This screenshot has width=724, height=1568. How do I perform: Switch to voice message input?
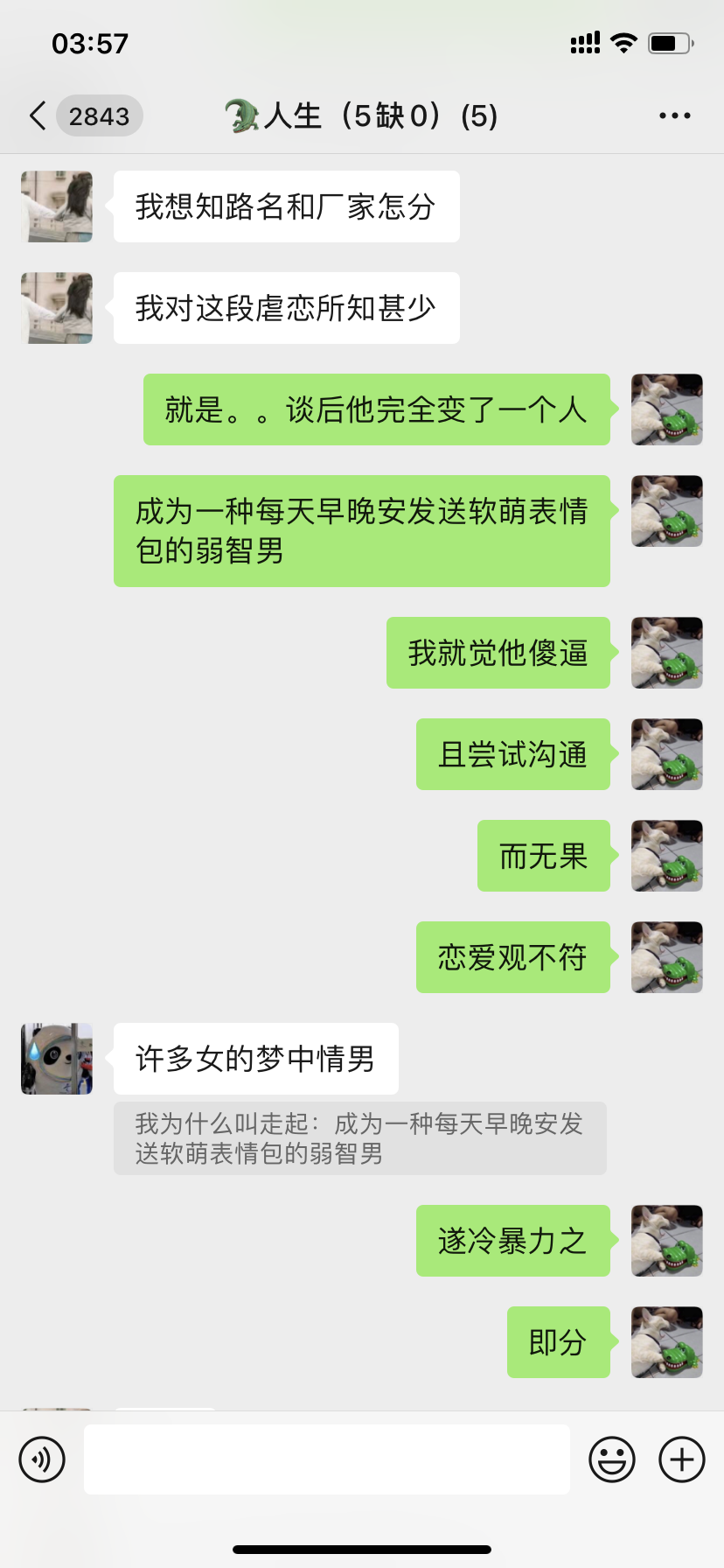click(42, 1459)
